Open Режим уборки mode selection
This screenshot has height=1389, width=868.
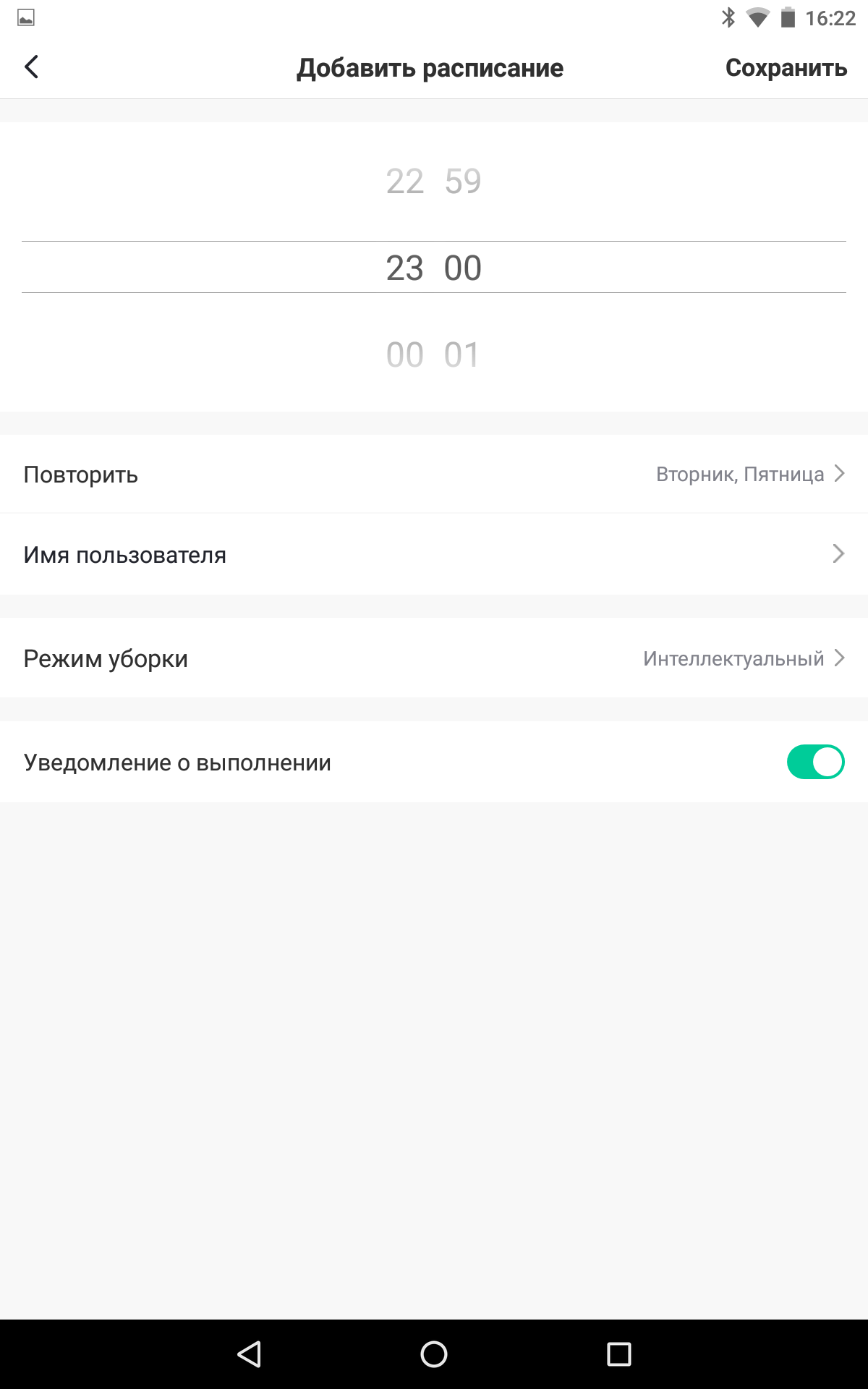(x=434, y=658)
